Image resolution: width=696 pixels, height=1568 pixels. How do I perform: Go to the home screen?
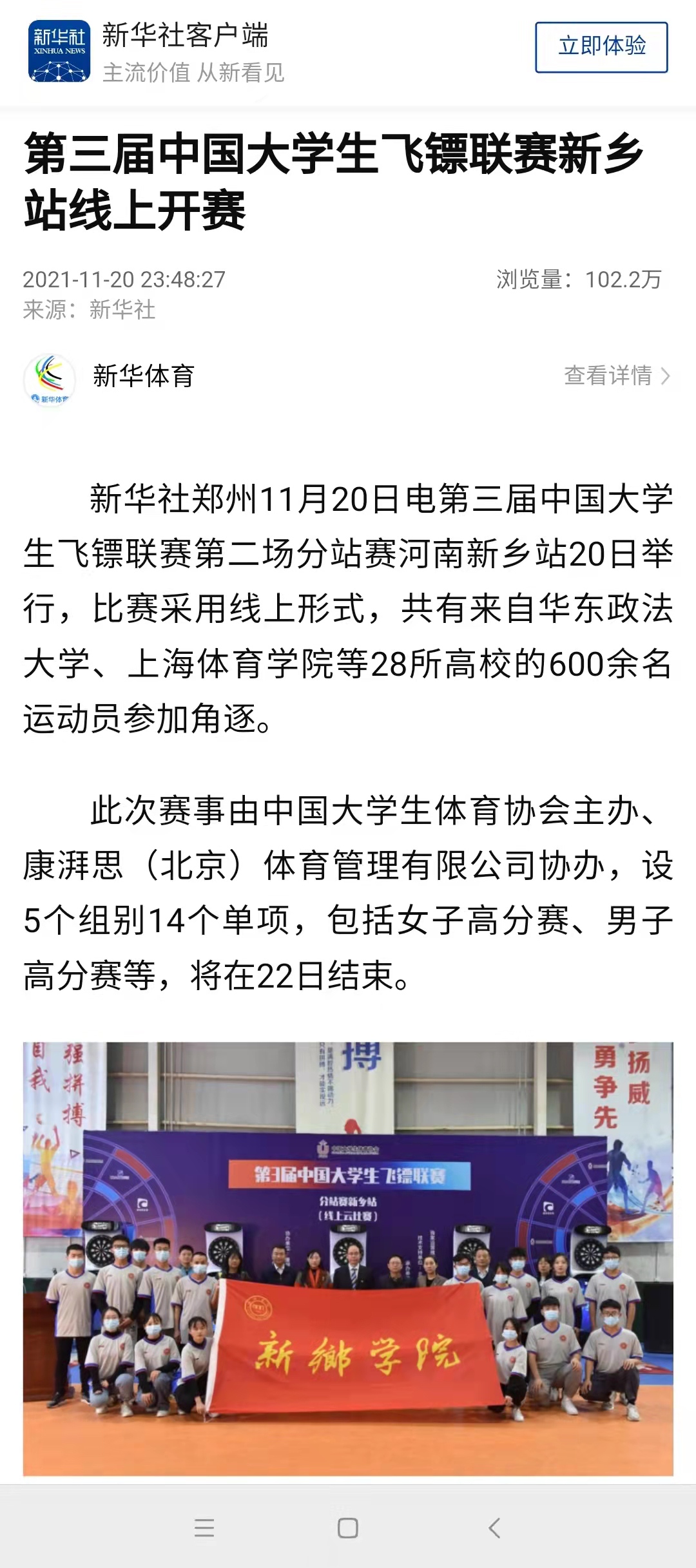tap(347, 1527)
